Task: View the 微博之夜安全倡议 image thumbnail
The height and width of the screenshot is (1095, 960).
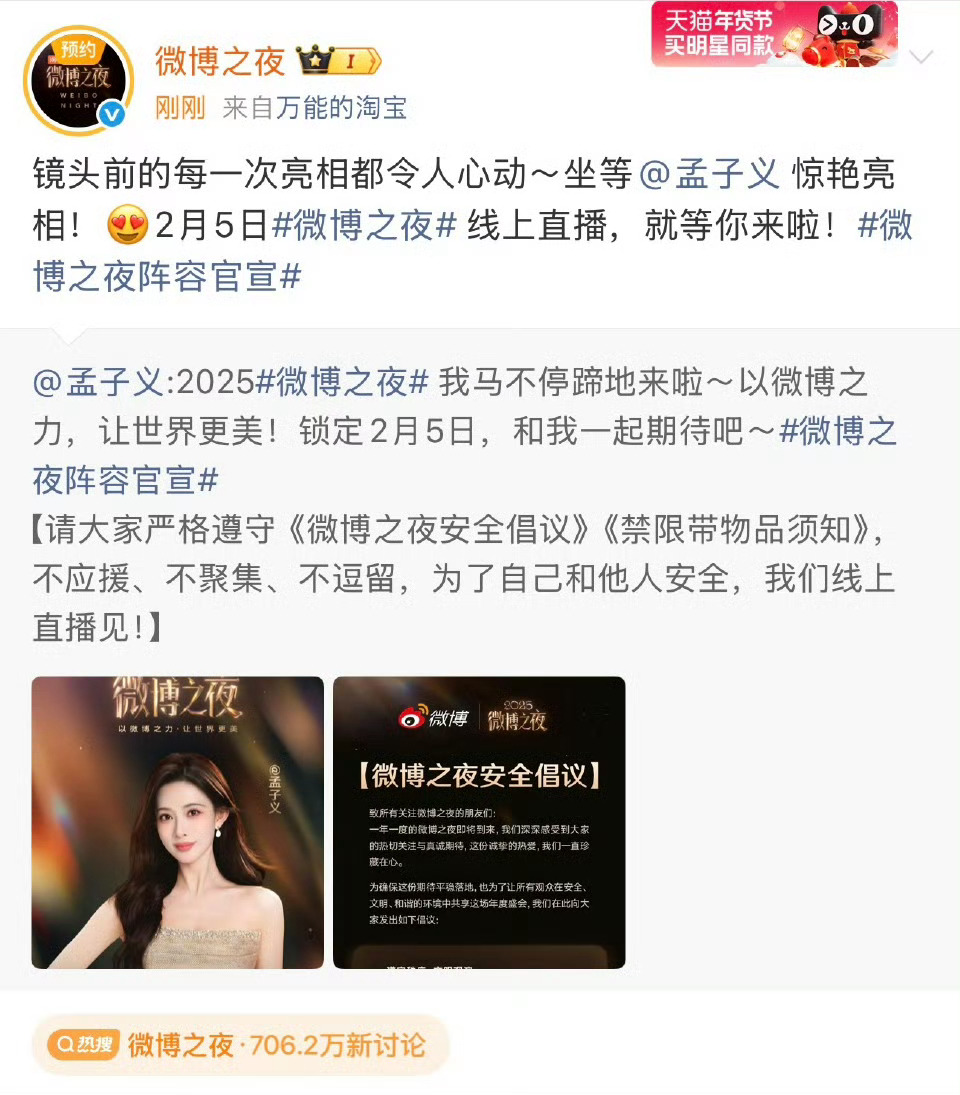Action: click(480, 822)
